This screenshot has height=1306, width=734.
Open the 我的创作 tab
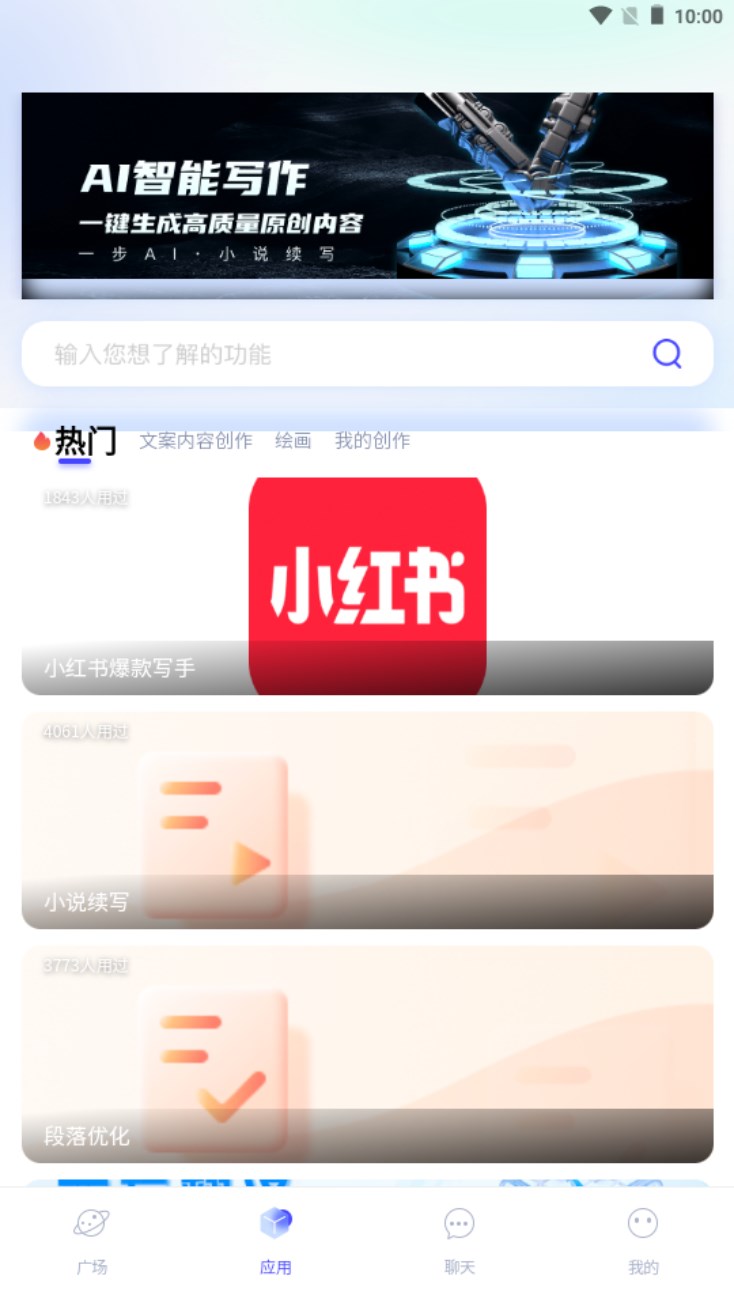(x=372, y=441)
